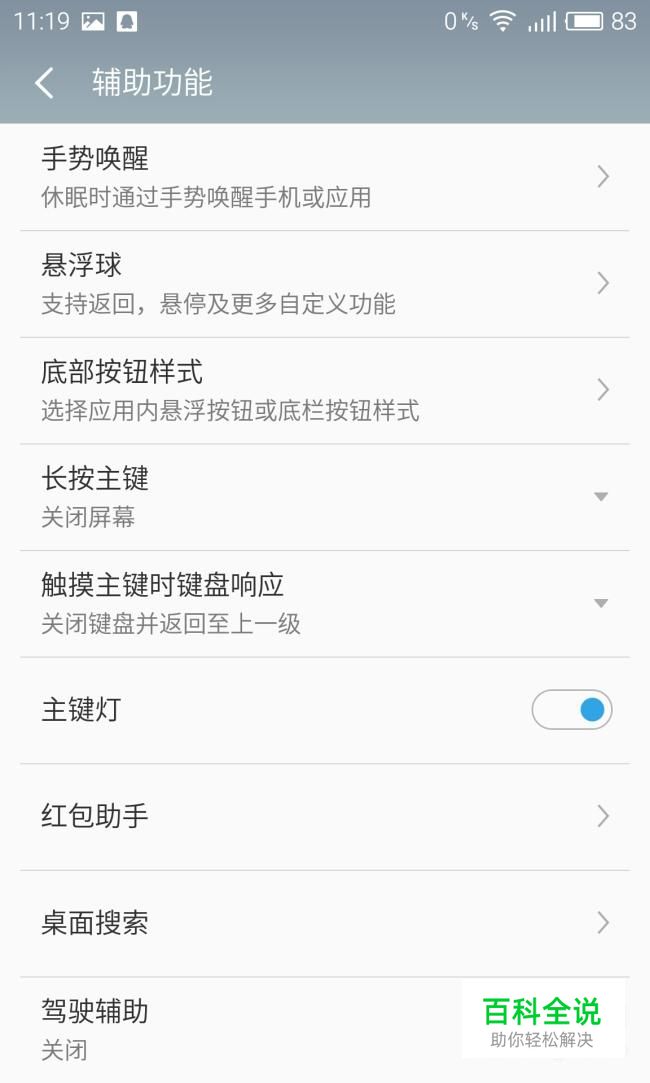Turn off the 主键灯 switch

tap(572, 710)
